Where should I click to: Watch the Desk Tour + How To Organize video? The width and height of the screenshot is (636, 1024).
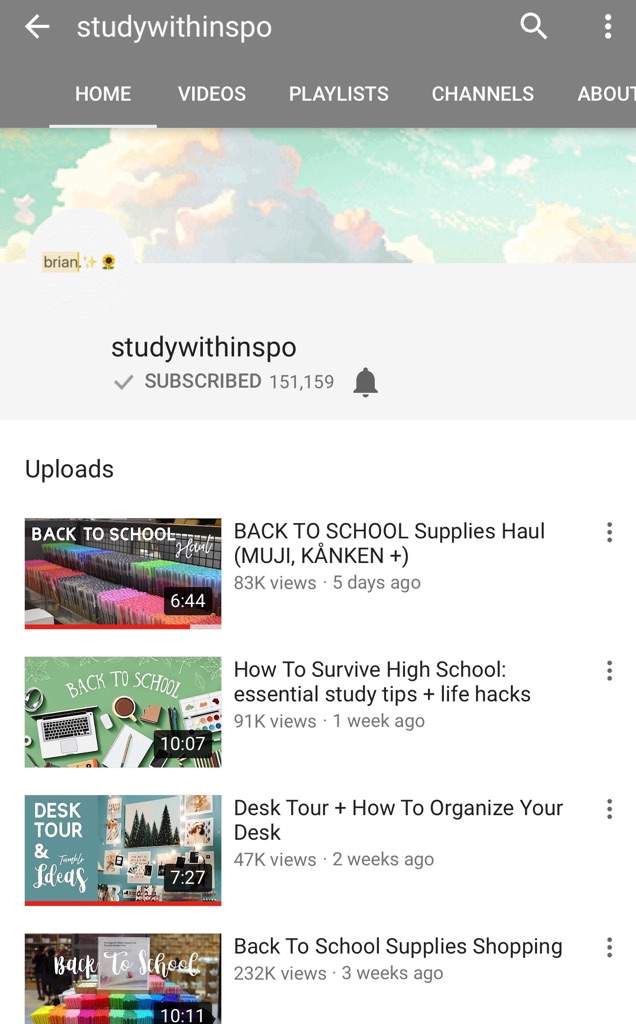pos(123,850)
